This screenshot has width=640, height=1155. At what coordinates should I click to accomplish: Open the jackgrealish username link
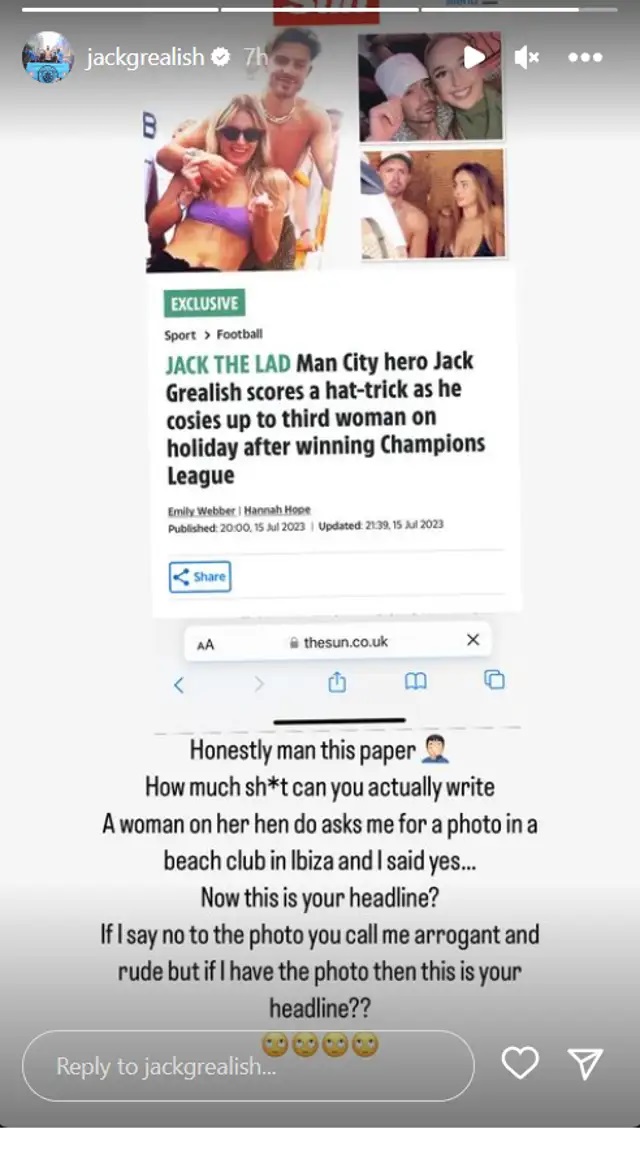(144, 58)
